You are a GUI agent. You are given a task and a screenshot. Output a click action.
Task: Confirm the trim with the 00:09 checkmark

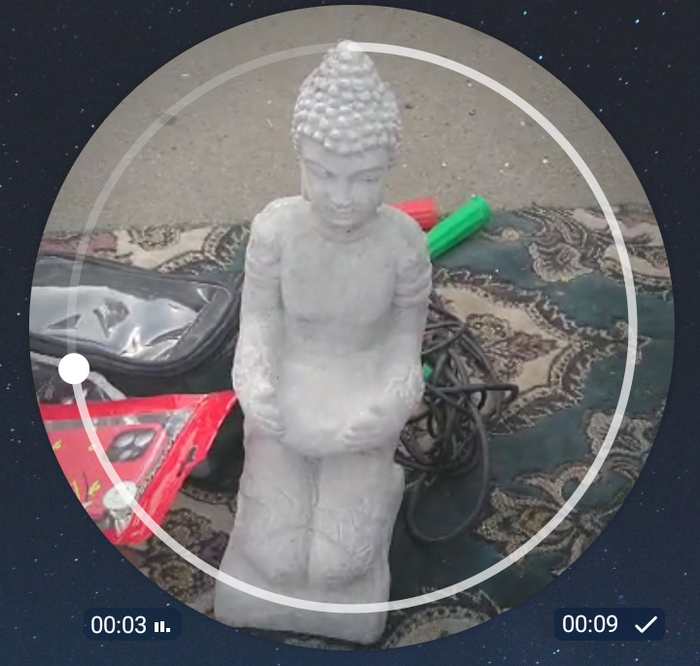[x=646, y=624]
